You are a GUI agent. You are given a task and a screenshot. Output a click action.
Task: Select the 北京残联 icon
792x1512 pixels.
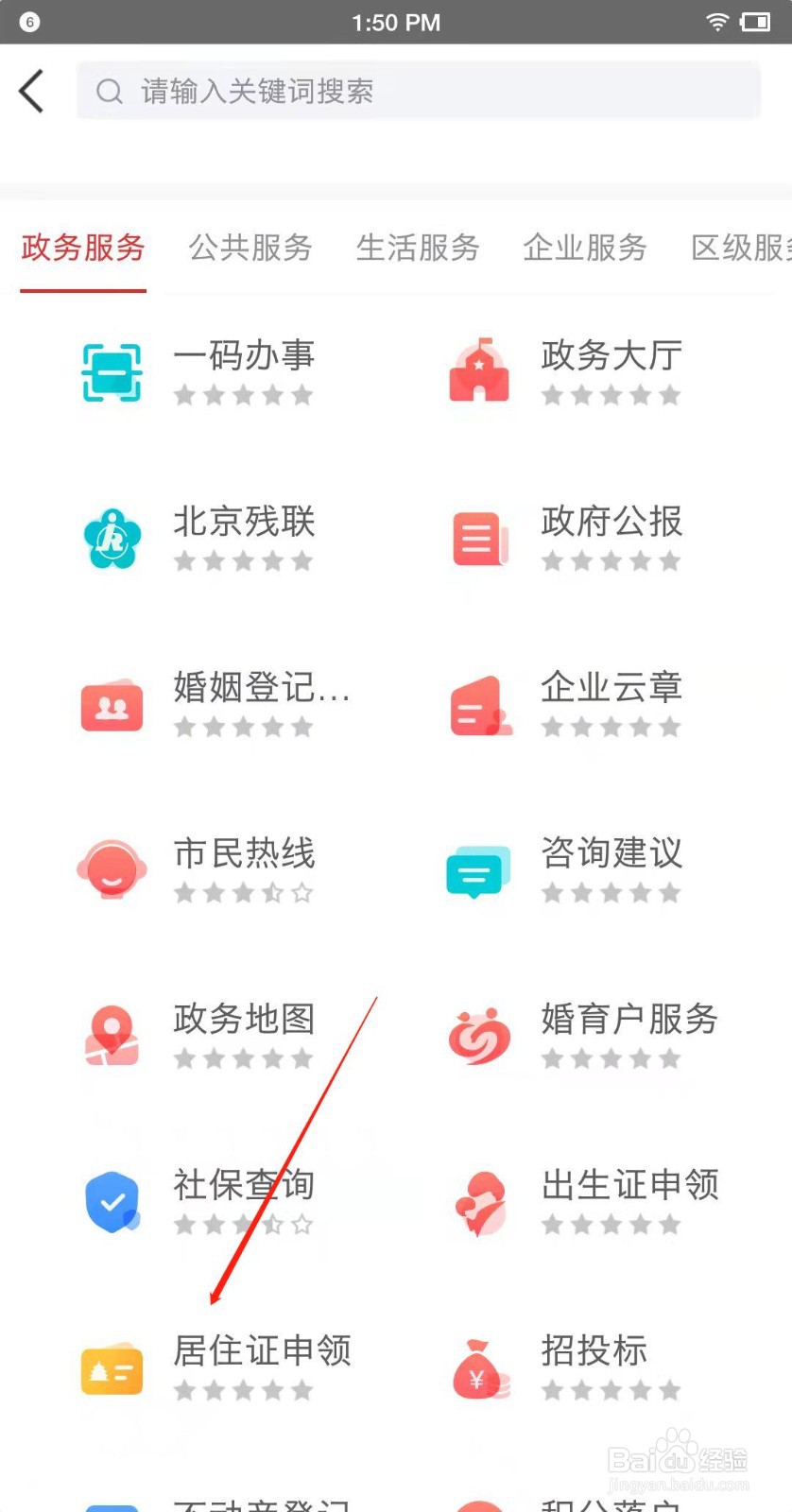pyautogui.click(x=112, y=538)
